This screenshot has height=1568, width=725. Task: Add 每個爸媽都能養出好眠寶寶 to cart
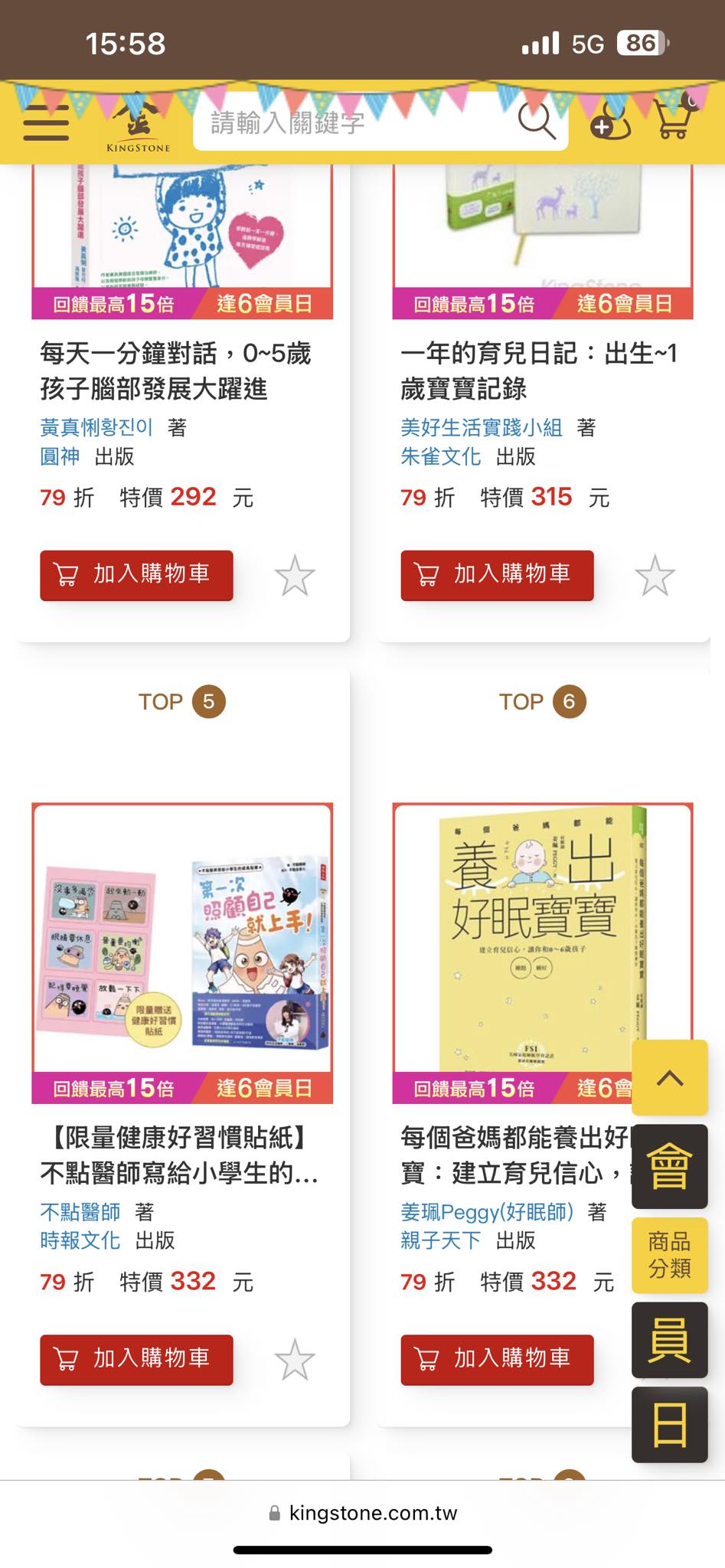pos(497,1359)
